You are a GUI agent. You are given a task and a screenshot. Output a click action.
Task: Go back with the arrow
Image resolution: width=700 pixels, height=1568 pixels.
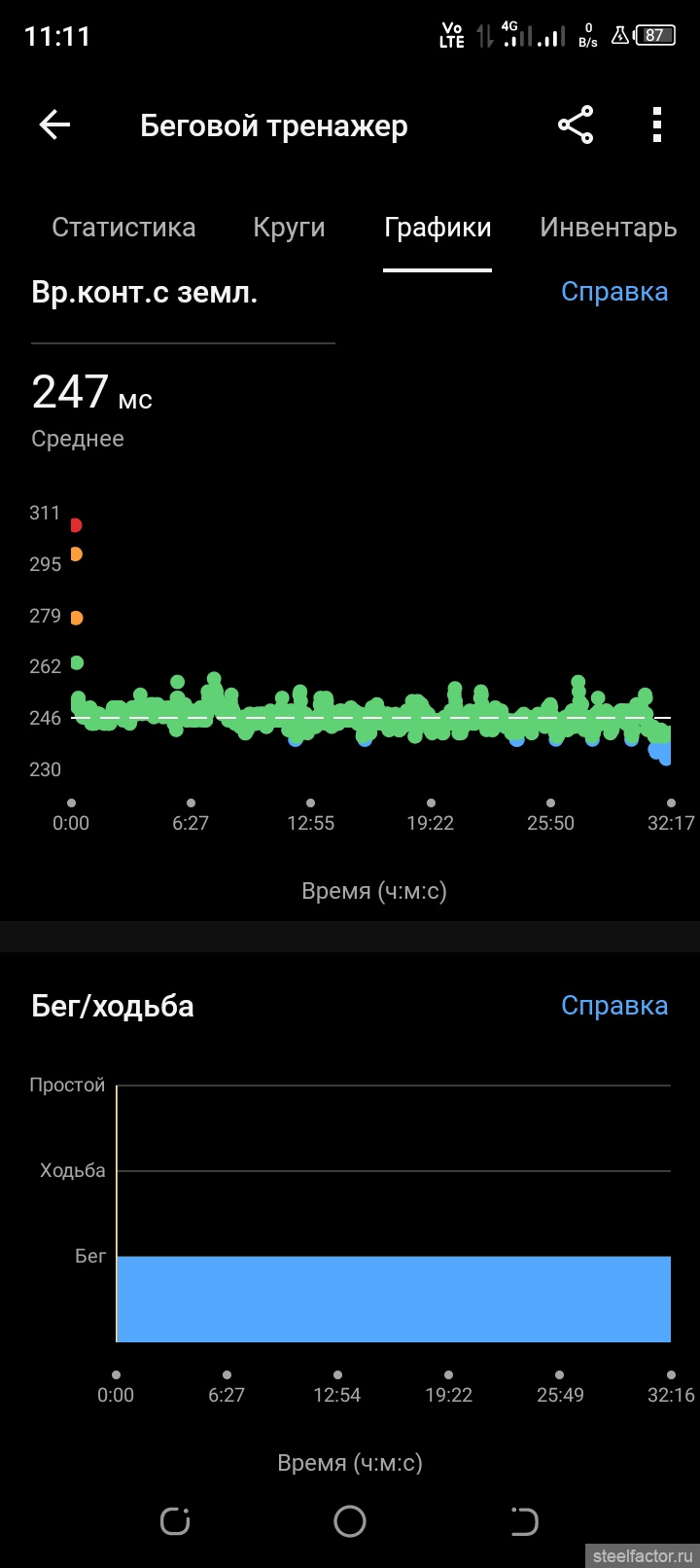point(54,125)
